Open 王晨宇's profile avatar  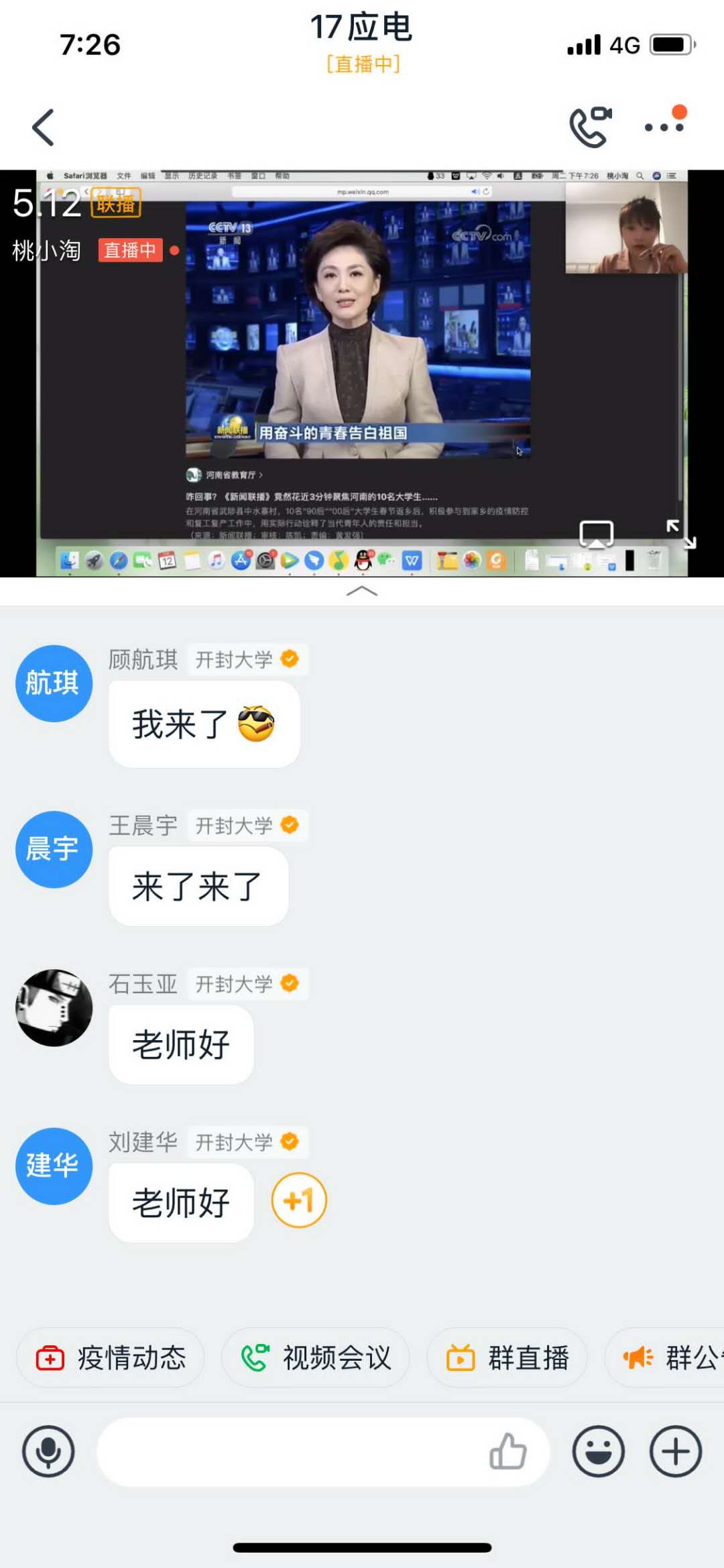(x=54, y=849)
